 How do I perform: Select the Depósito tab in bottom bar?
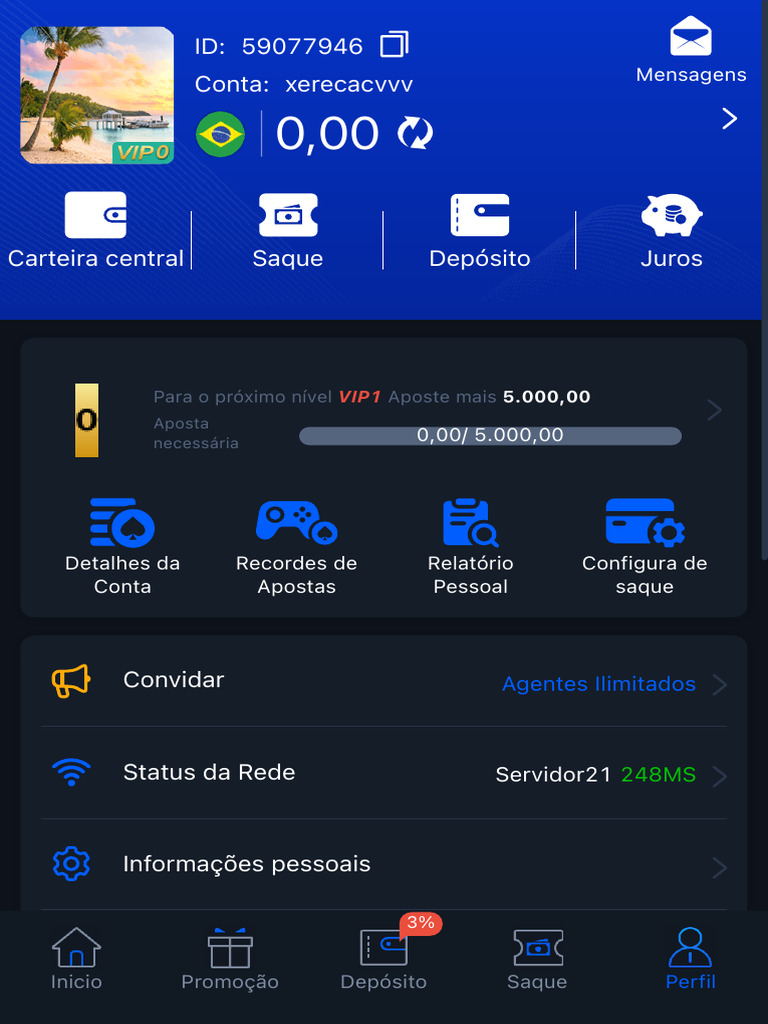coord(384,959)
